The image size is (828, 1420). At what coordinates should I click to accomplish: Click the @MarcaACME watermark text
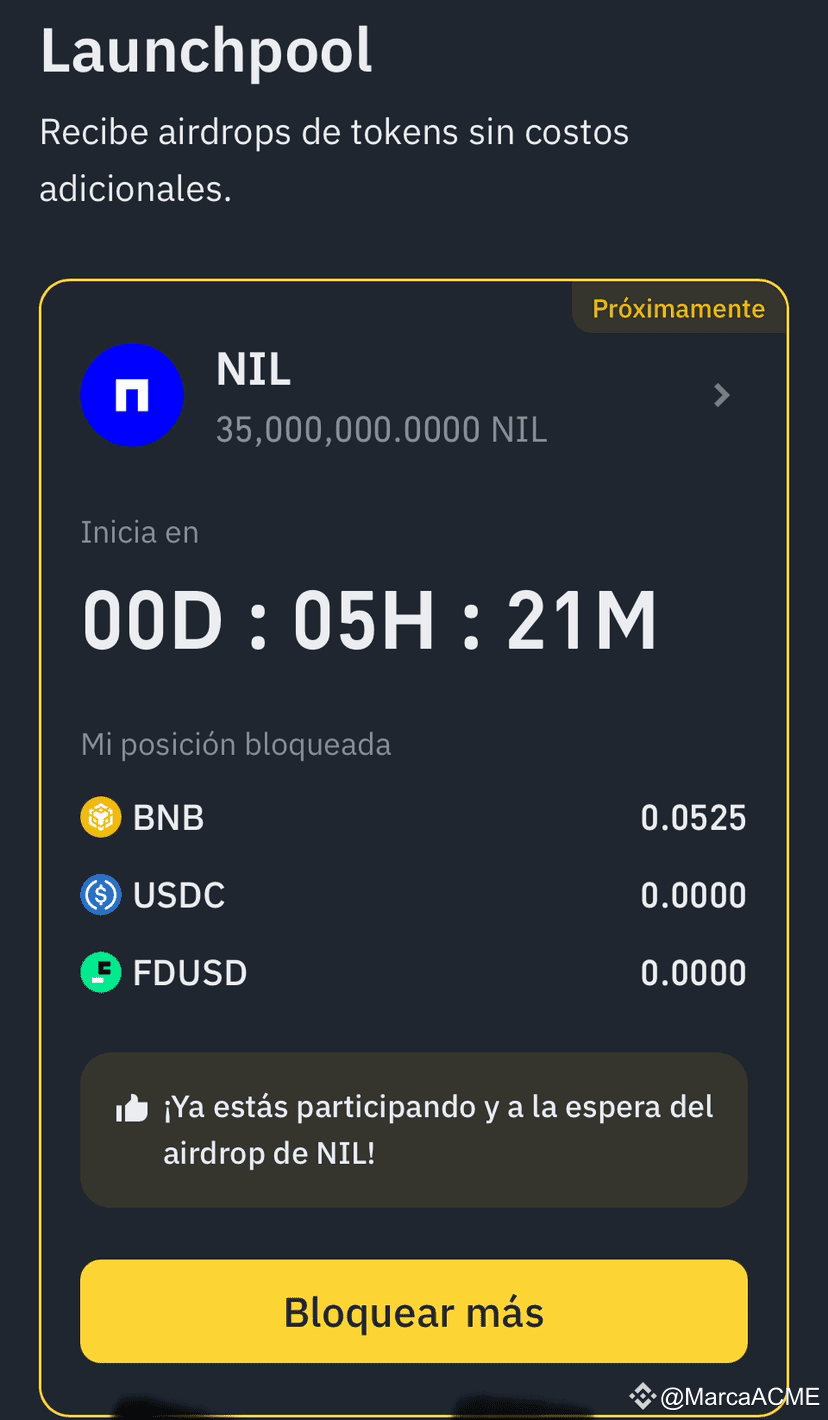click(737, 1392)
